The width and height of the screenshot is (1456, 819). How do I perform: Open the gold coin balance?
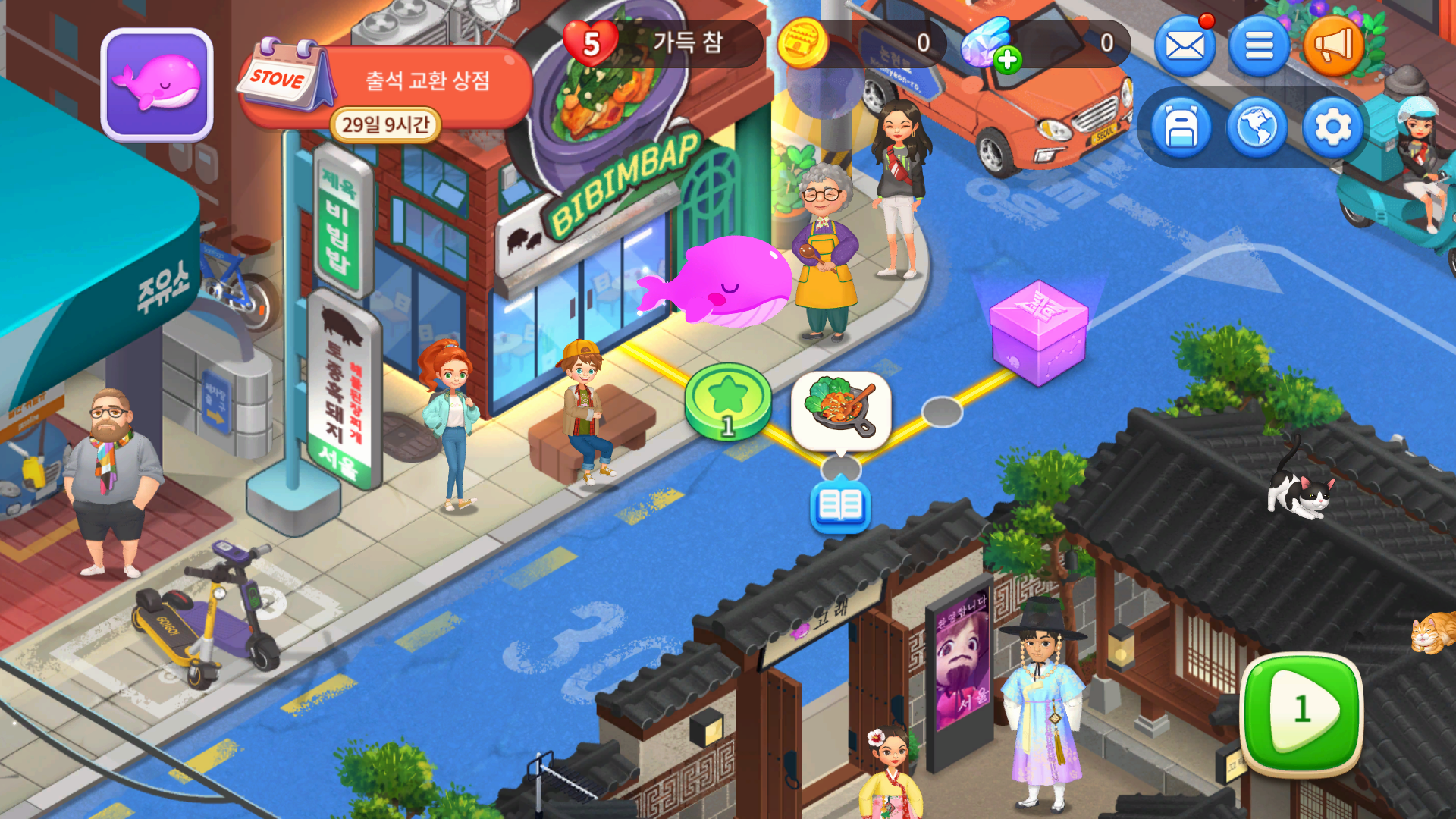(x=802, y=43)
